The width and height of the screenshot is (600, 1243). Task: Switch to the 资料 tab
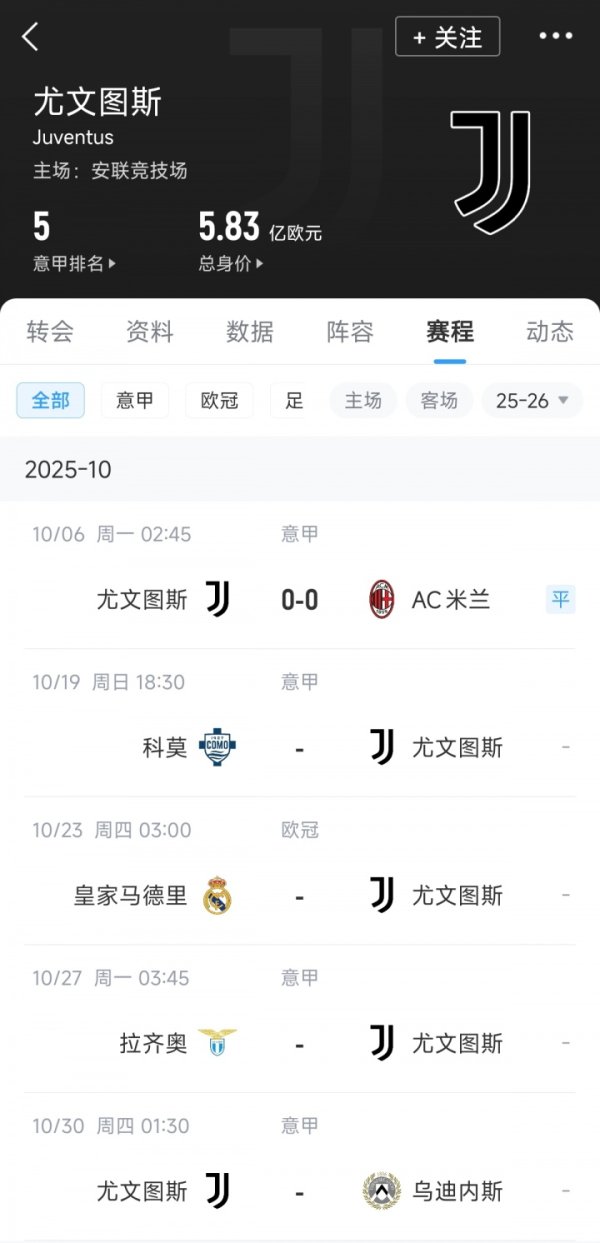coord(150,331)
